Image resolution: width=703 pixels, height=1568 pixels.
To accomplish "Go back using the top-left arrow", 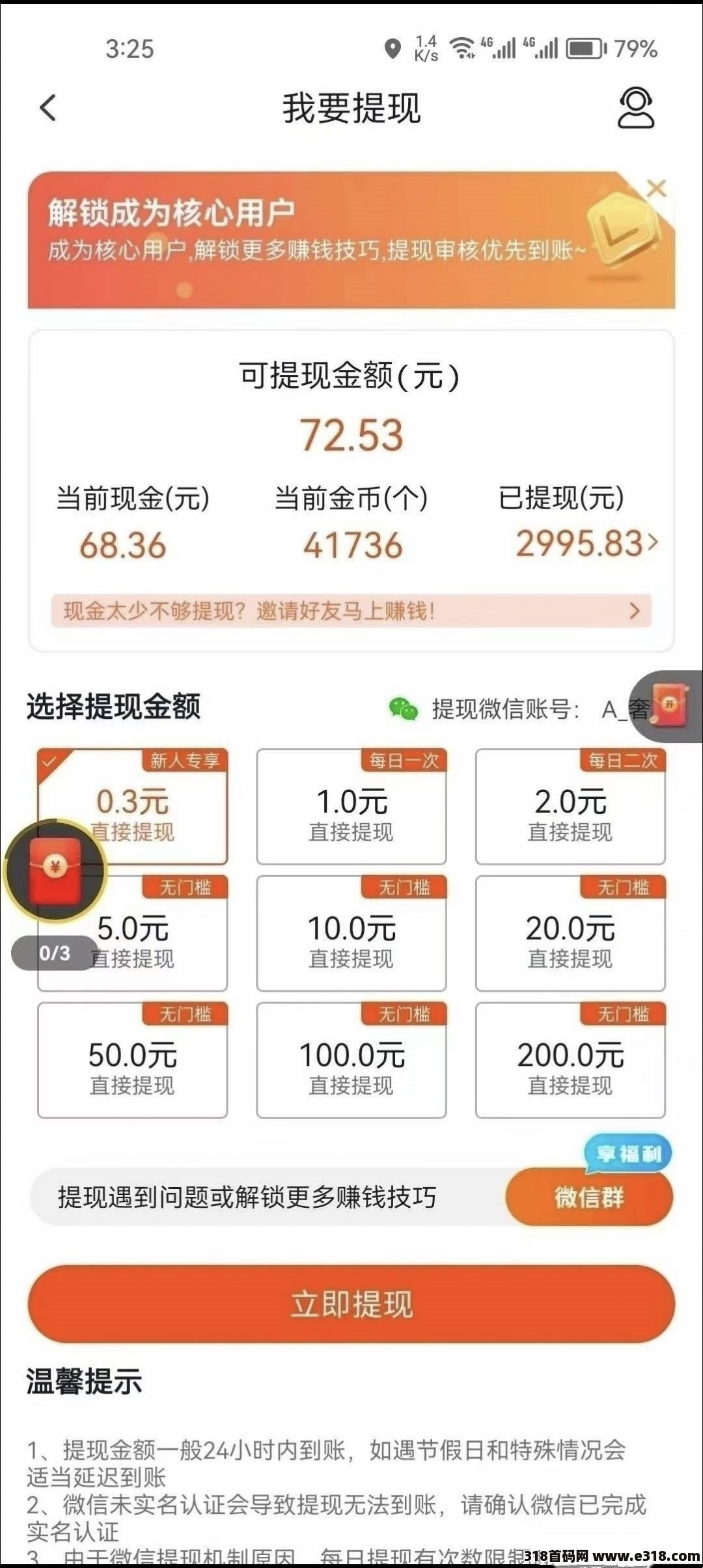I will point(48,108).
